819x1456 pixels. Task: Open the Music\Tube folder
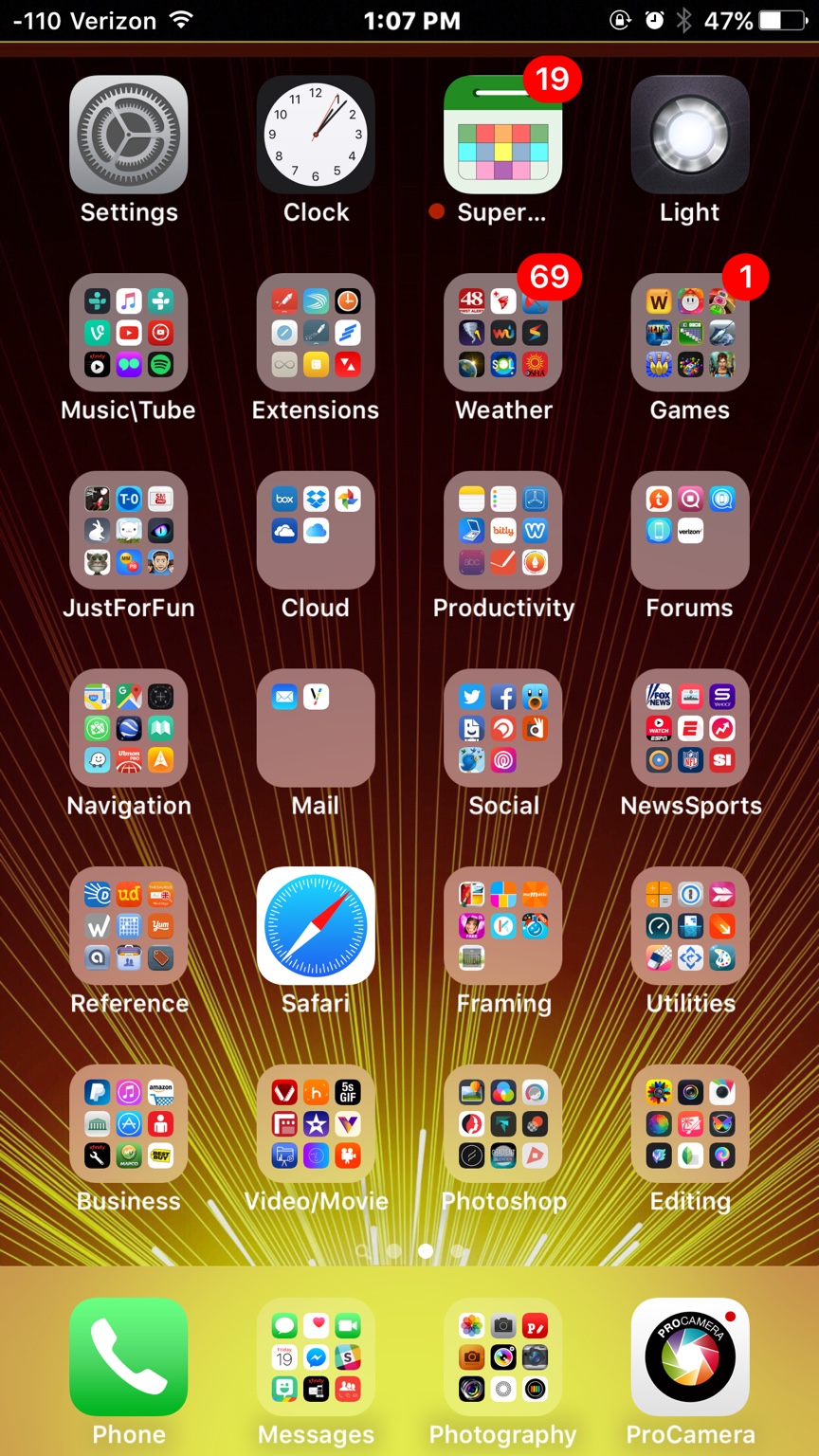pyautogui.click(x=128, y=333)
